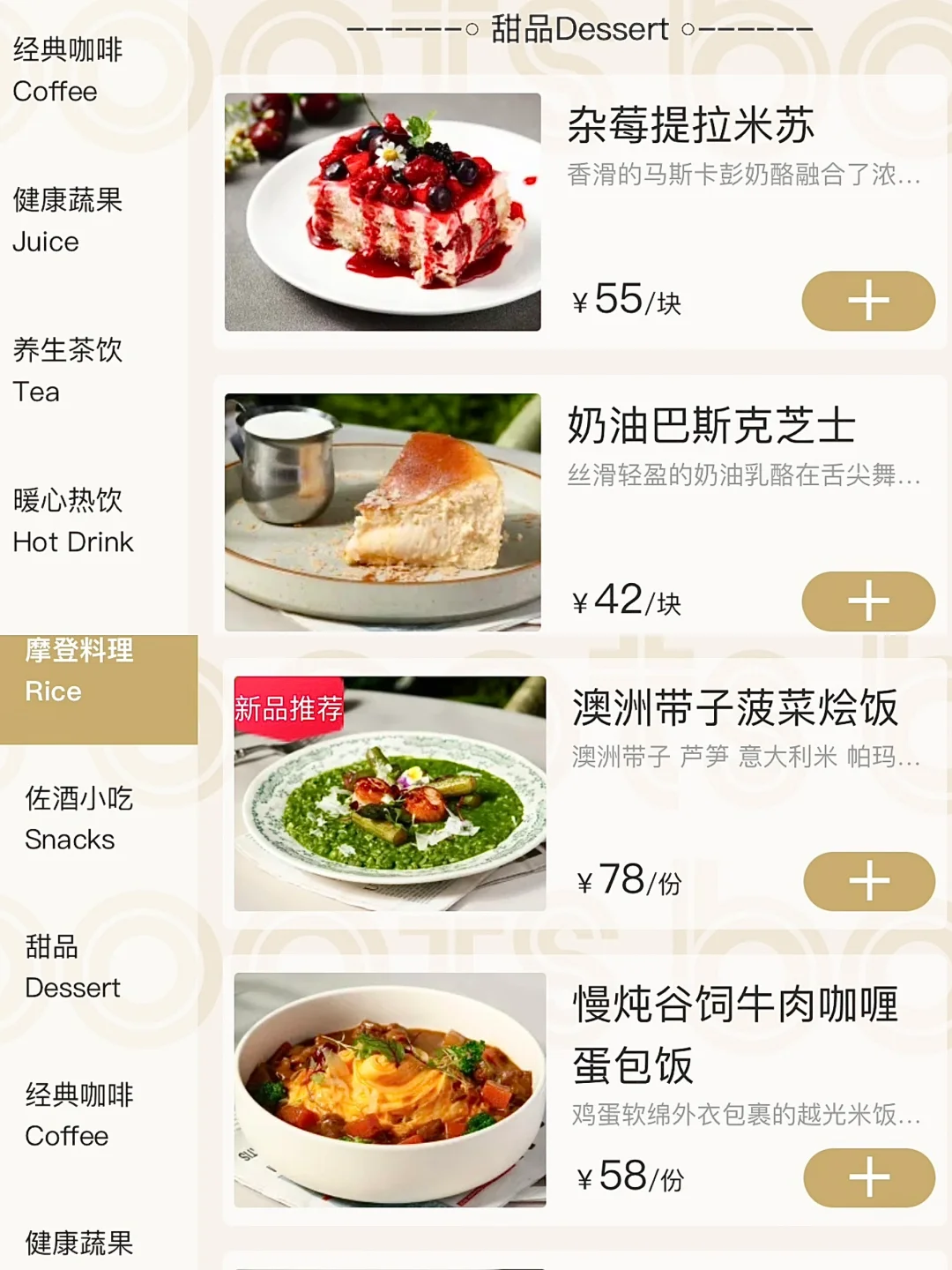Viewport: 952px width, 1270px height.
Task: Open the 佐酒小吃 Snacks section
Action: coord(71,820)
